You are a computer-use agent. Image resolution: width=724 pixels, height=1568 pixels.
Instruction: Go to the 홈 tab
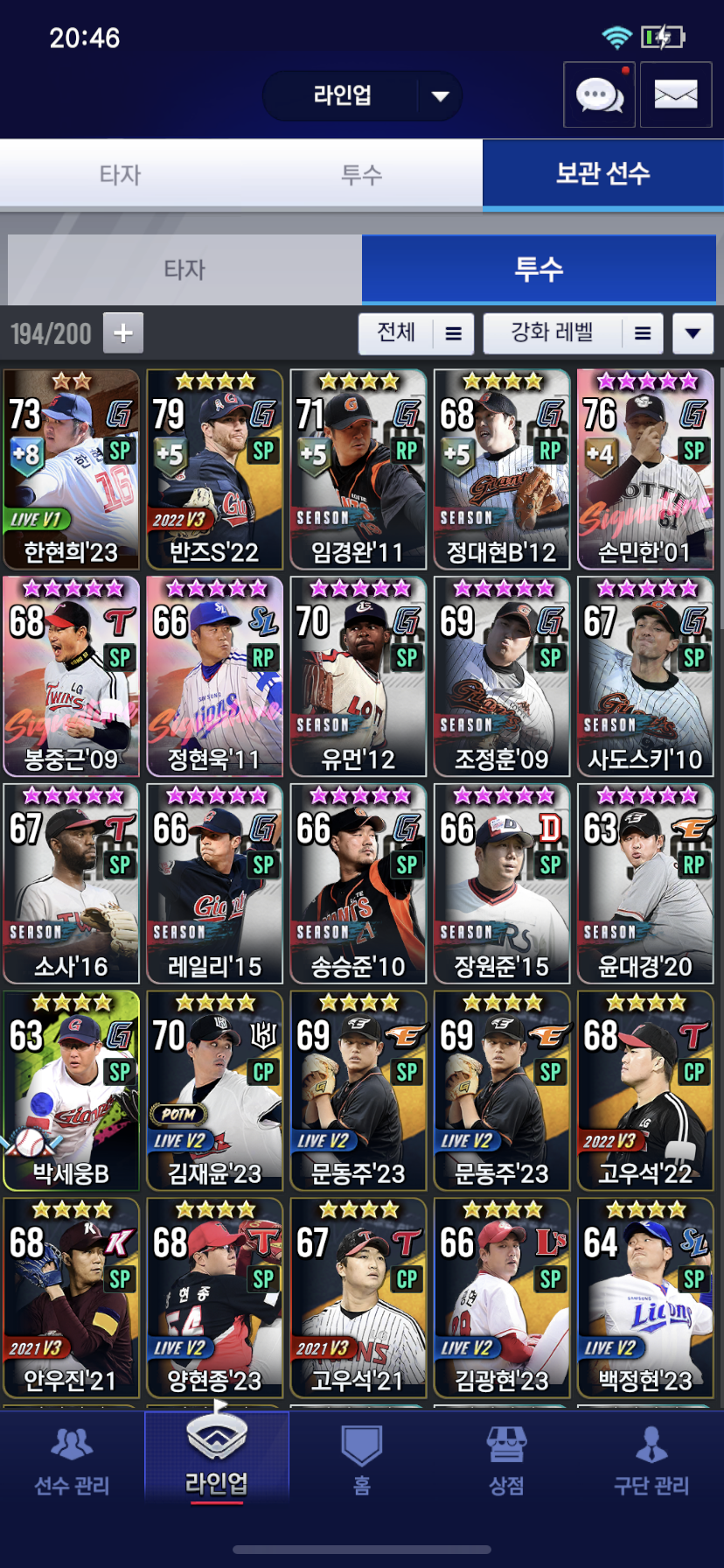pyautogui.click(x=362, y=1461)
